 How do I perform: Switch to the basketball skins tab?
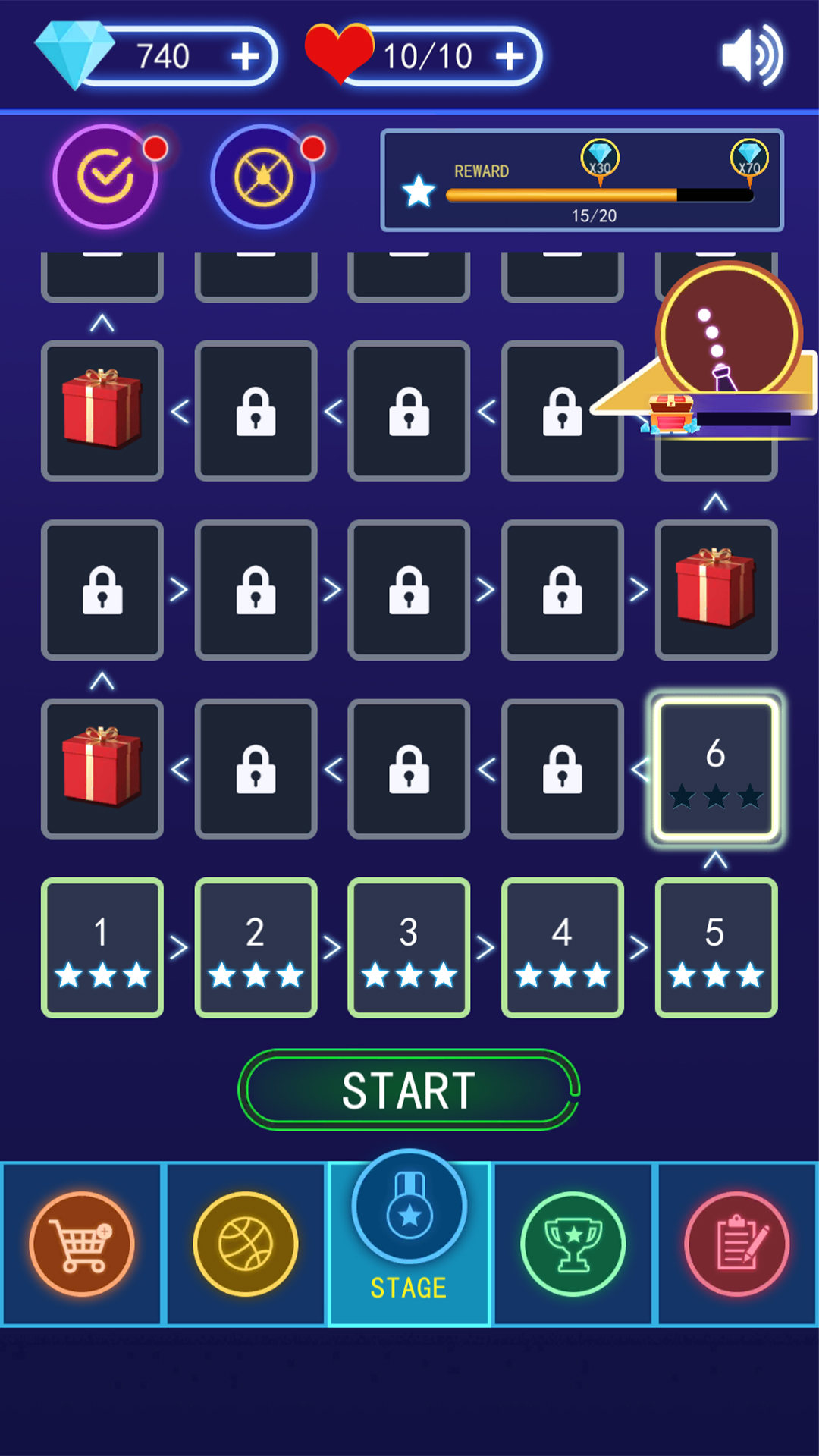tap(245, 1244)
